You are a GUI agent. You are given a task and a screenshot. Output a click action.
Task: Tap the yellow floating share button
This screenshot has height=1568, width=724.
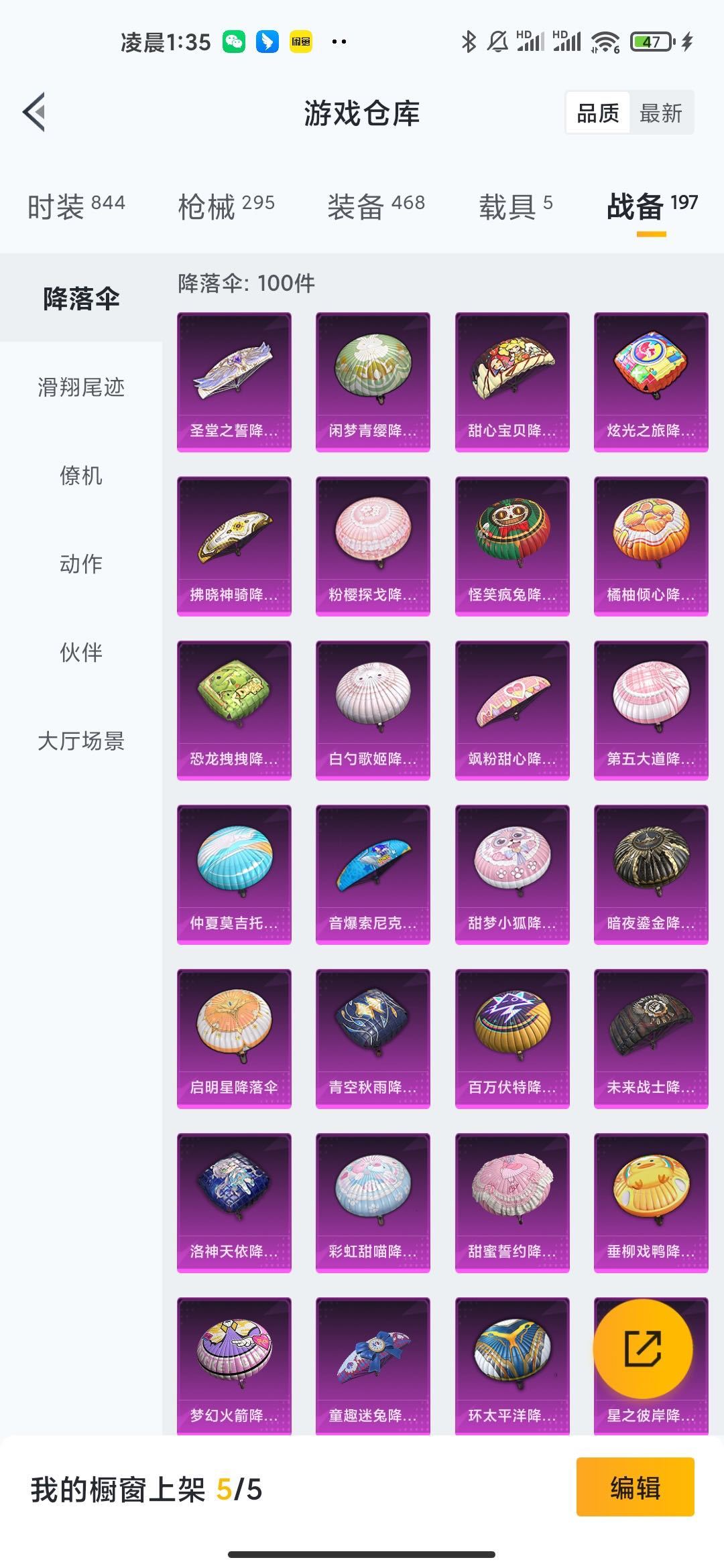(643, 1348)
